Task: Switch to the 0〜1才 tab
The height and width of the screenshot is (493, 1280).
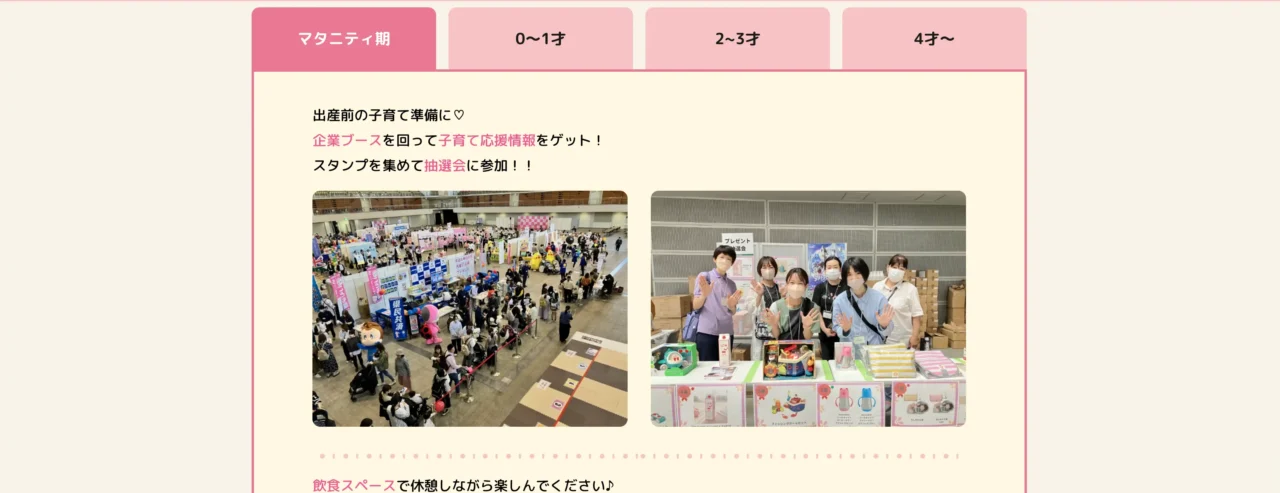Action: point(540,40)
